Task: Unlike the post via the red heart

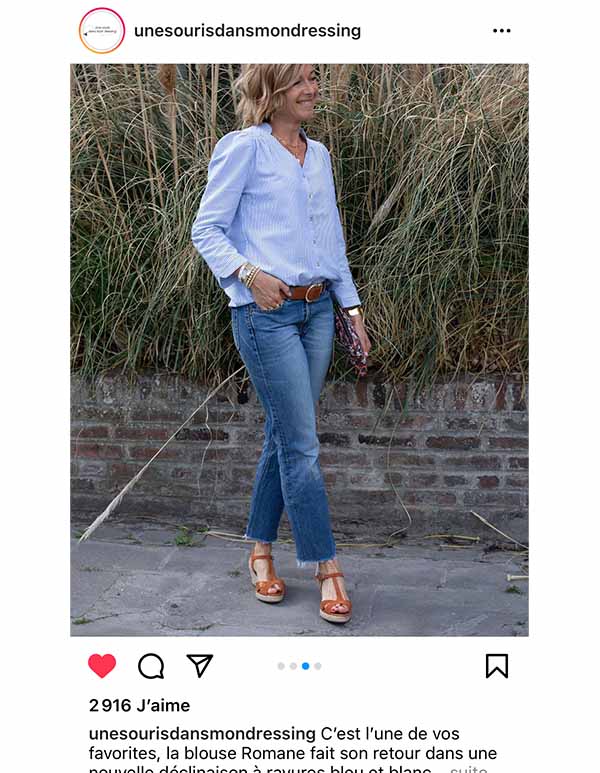Action: [102, 666]
